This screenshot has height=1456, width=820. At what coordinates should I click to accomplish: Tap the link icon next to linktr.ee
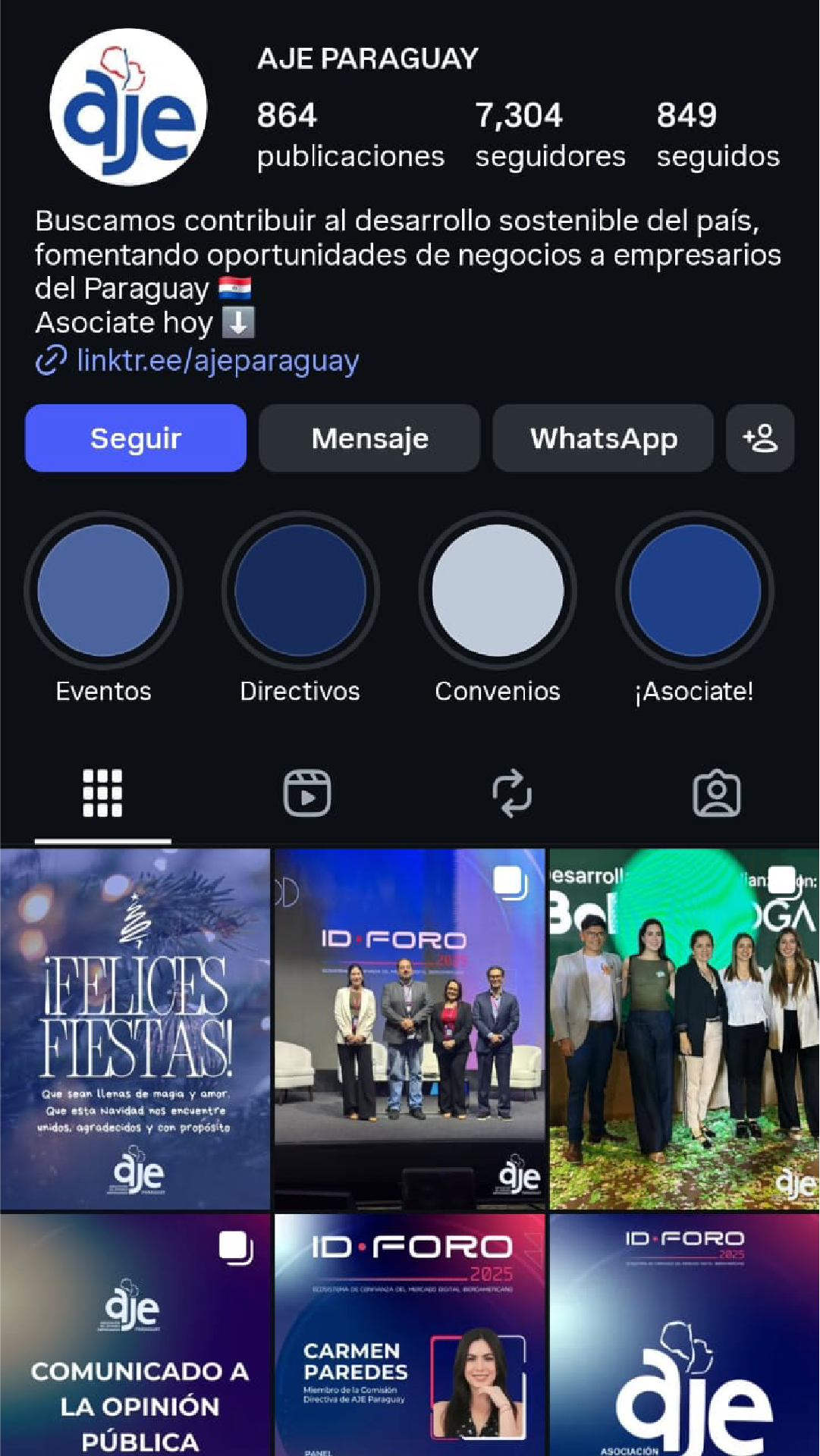(x=50, y=362)
